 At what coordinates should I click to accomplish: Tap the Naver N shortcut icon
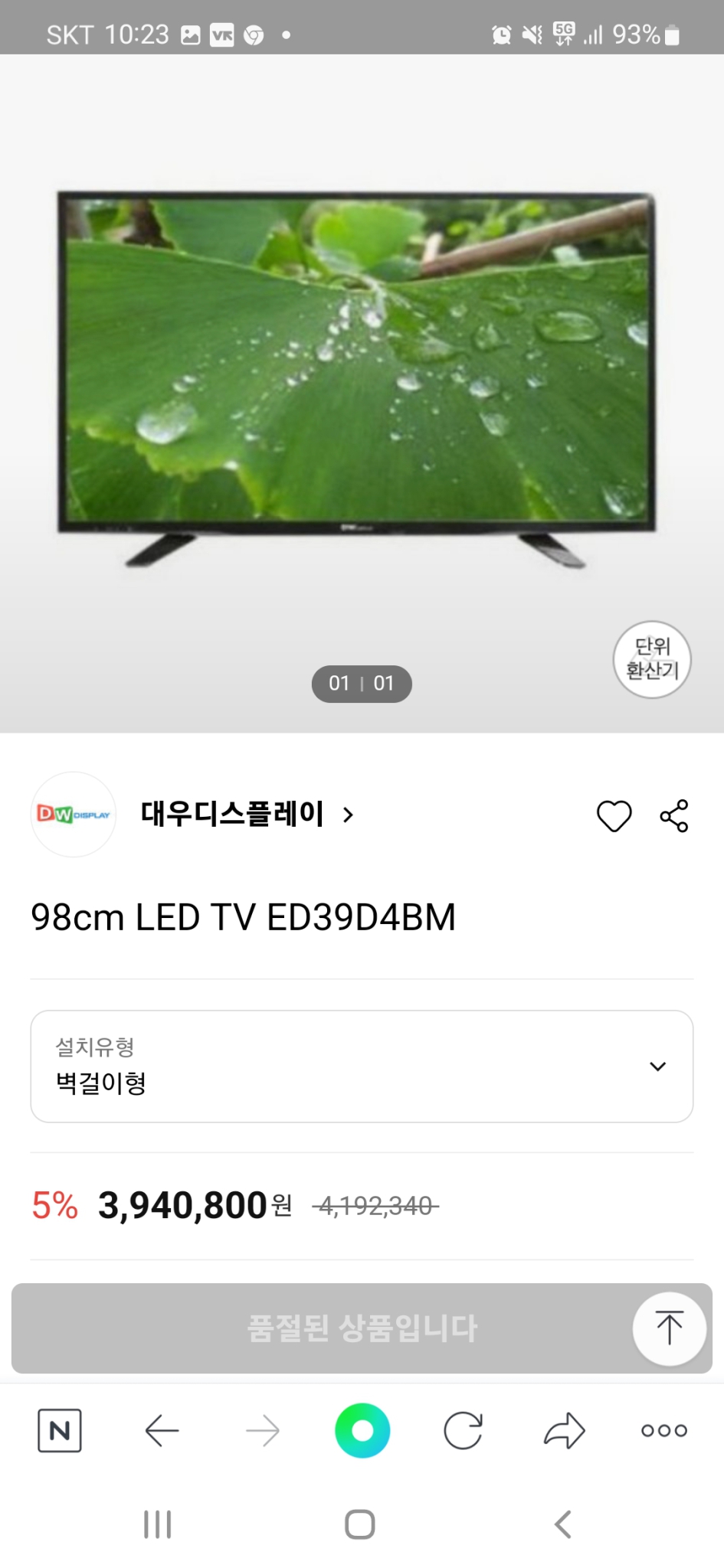click(x=59, y=1430)
